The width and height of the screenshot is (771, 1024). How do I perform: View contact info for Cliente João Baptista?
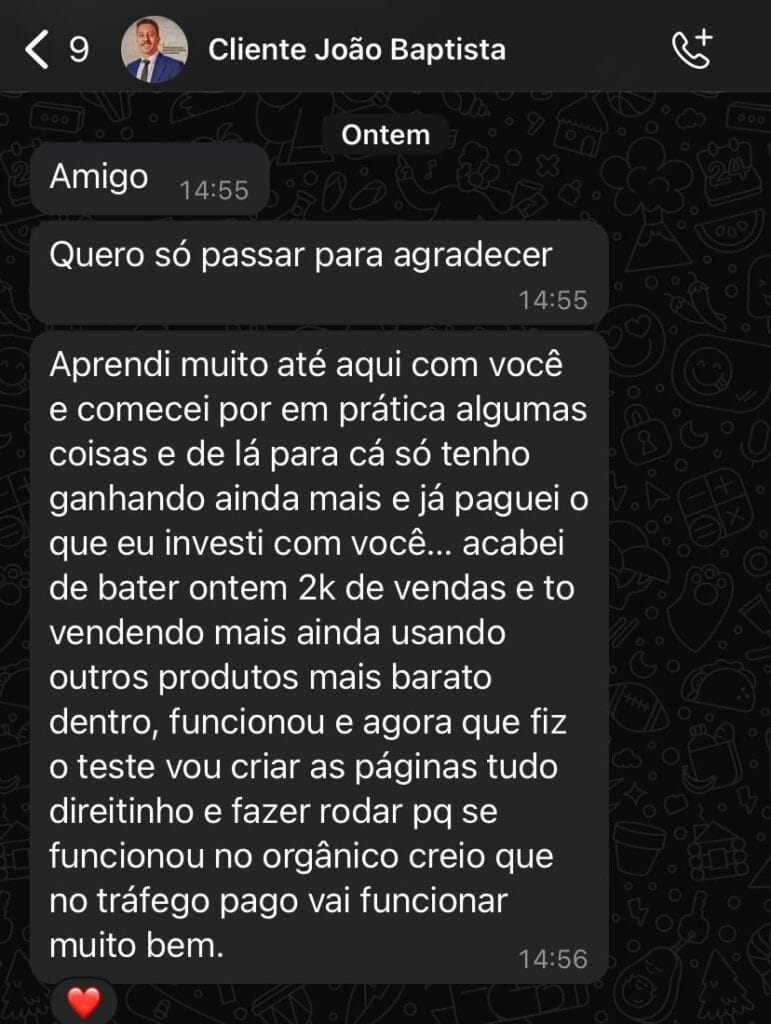click(x=356, y=49)
